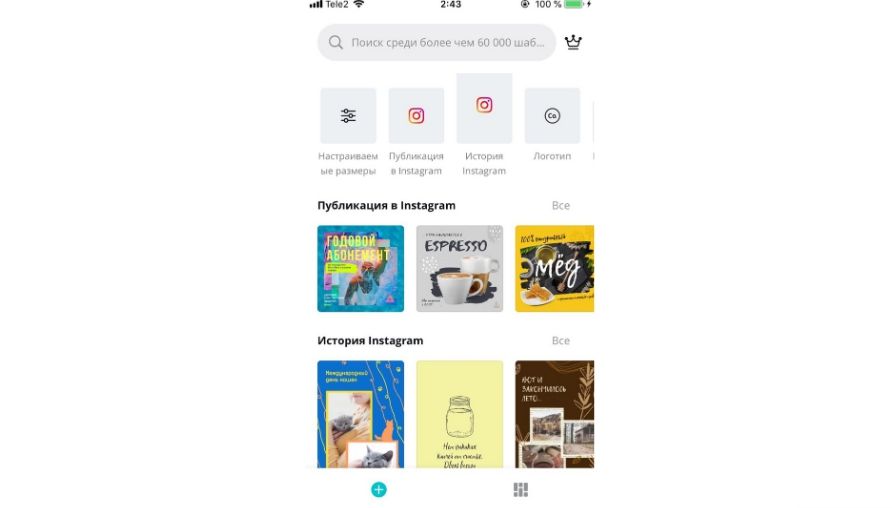Viewport: 892px width, 508px height.
Task: Switch to the designs grid tab
Action: click(520, 490)
